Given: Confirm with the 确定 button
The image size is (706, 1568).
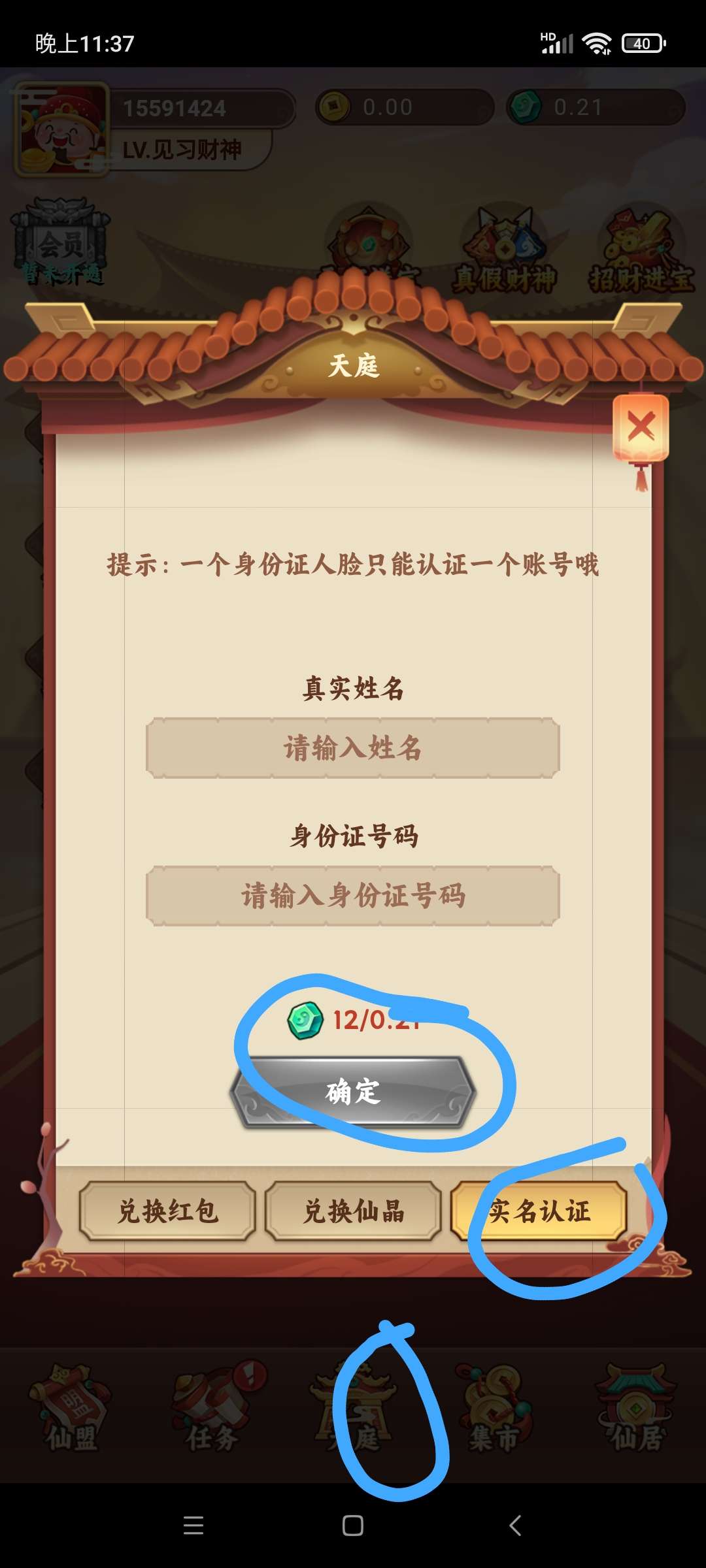Looking at the screenshot, I should (x=353, y=1092).
